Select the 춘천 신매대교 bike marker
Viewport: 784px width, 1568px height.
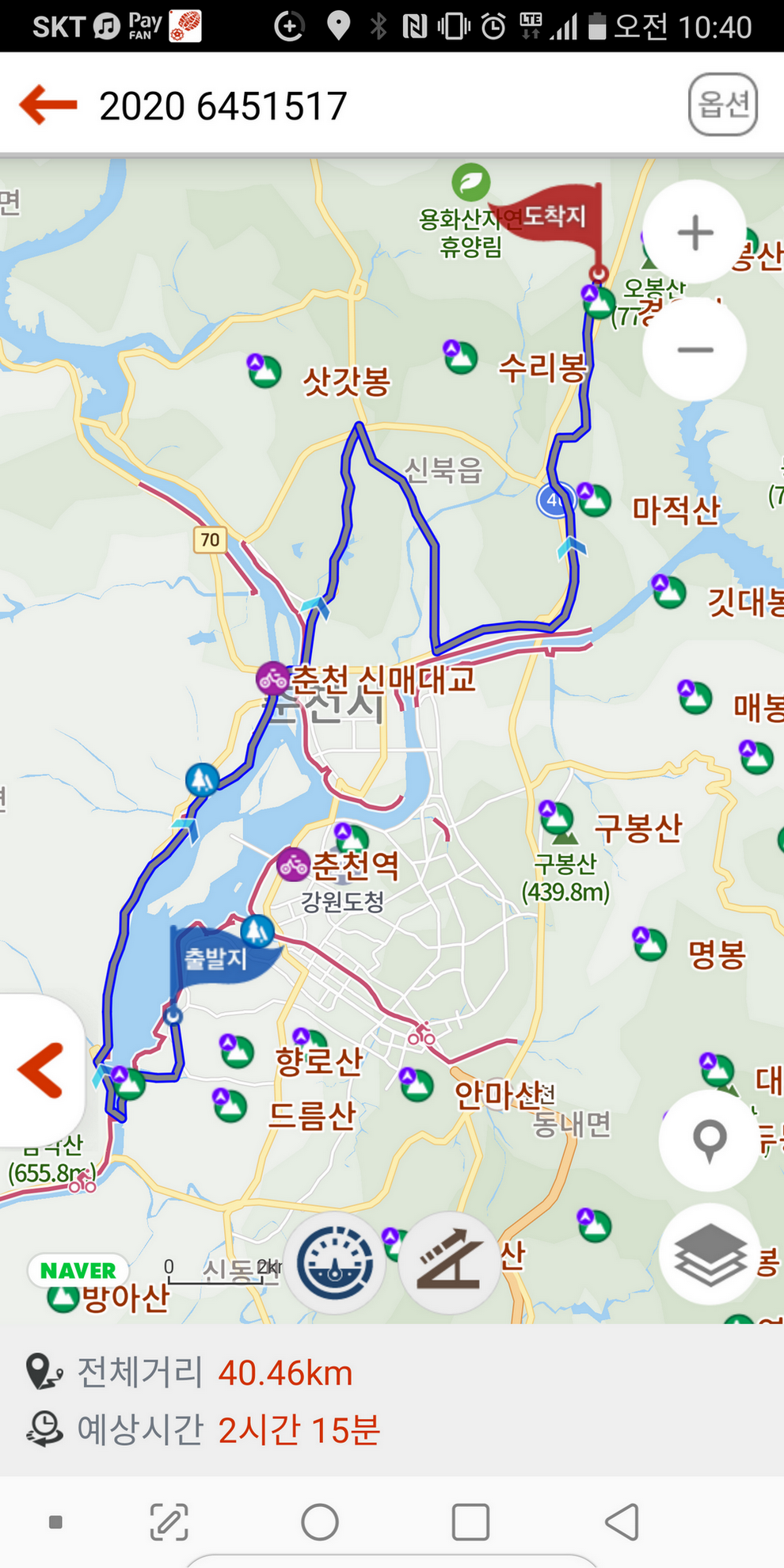coord(272,679)
